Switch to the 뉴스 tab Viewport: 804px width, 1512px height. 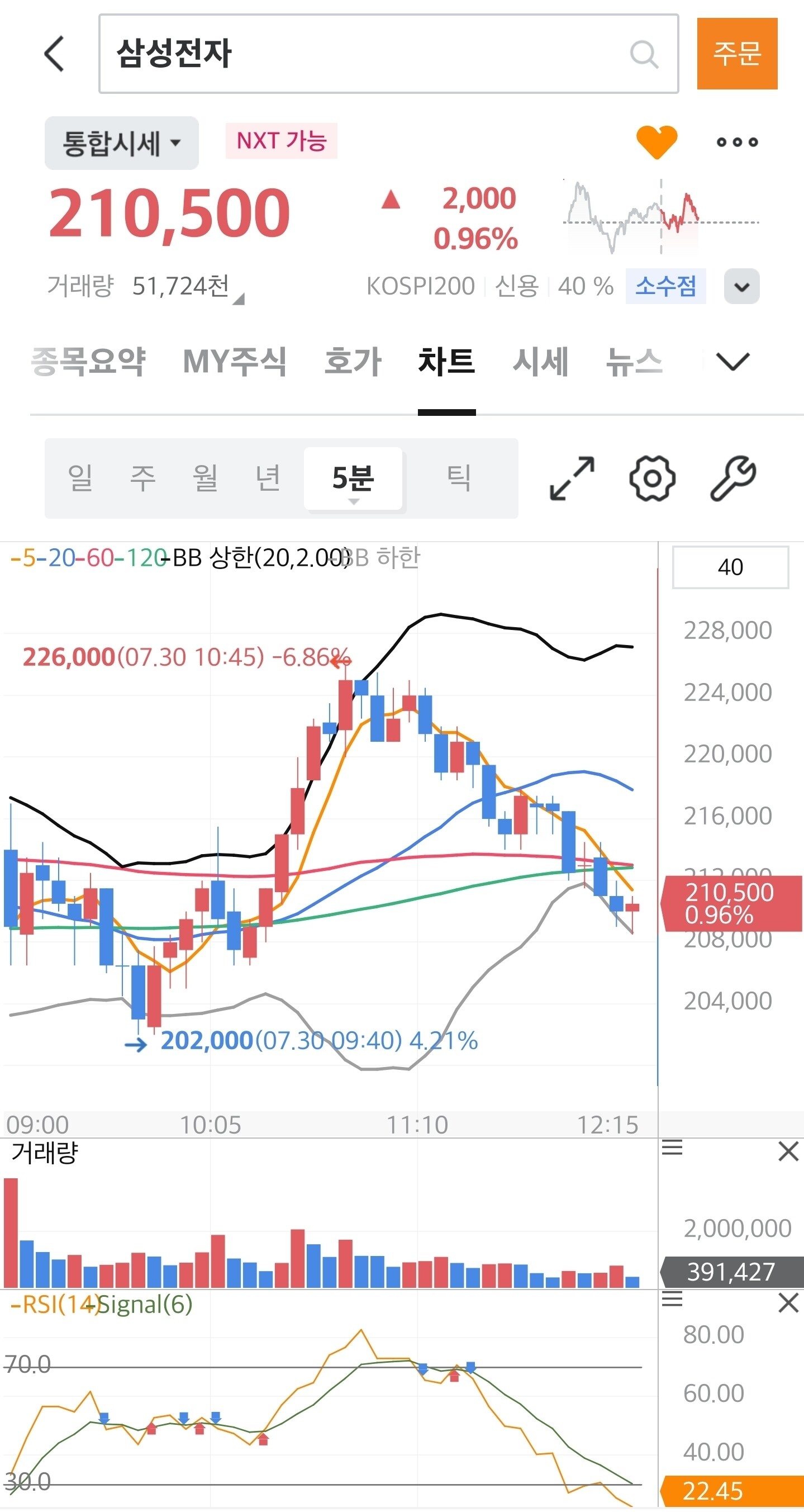pyautogui.click(x=634, y=361)
